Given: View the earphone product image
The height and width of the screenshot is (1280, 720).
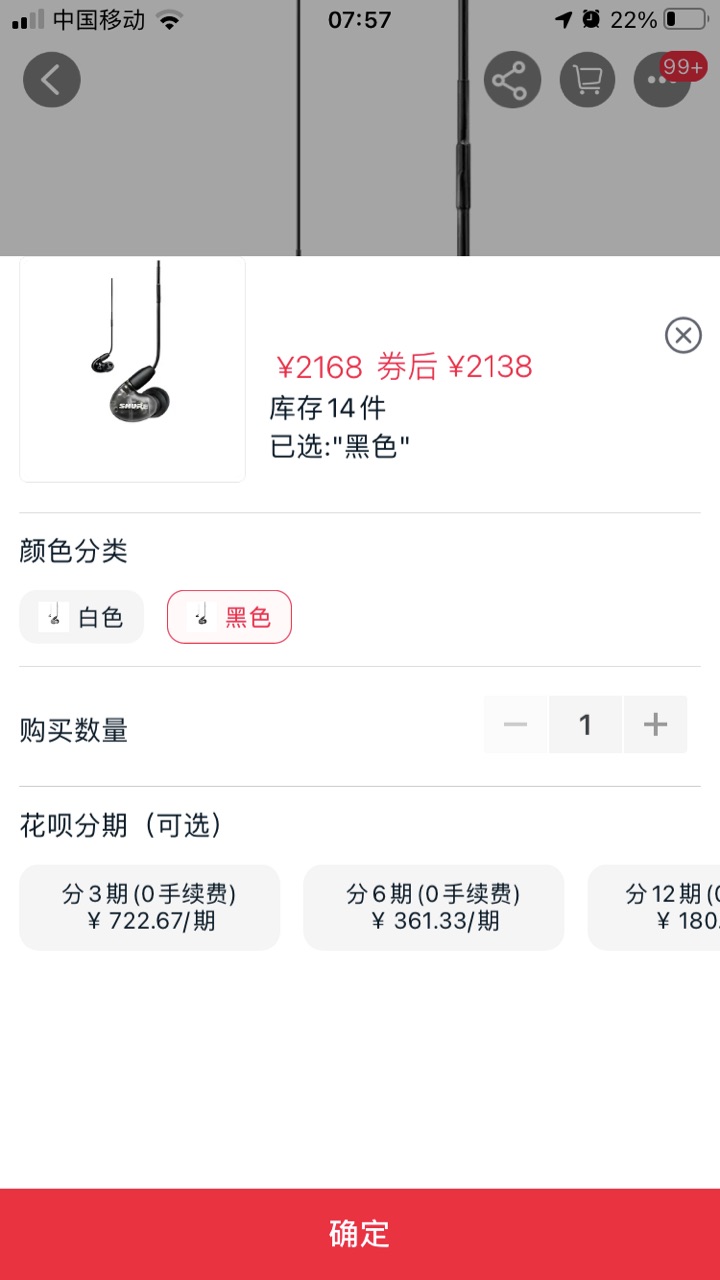Looking at the screenshot, I should (x=133, y=370).
